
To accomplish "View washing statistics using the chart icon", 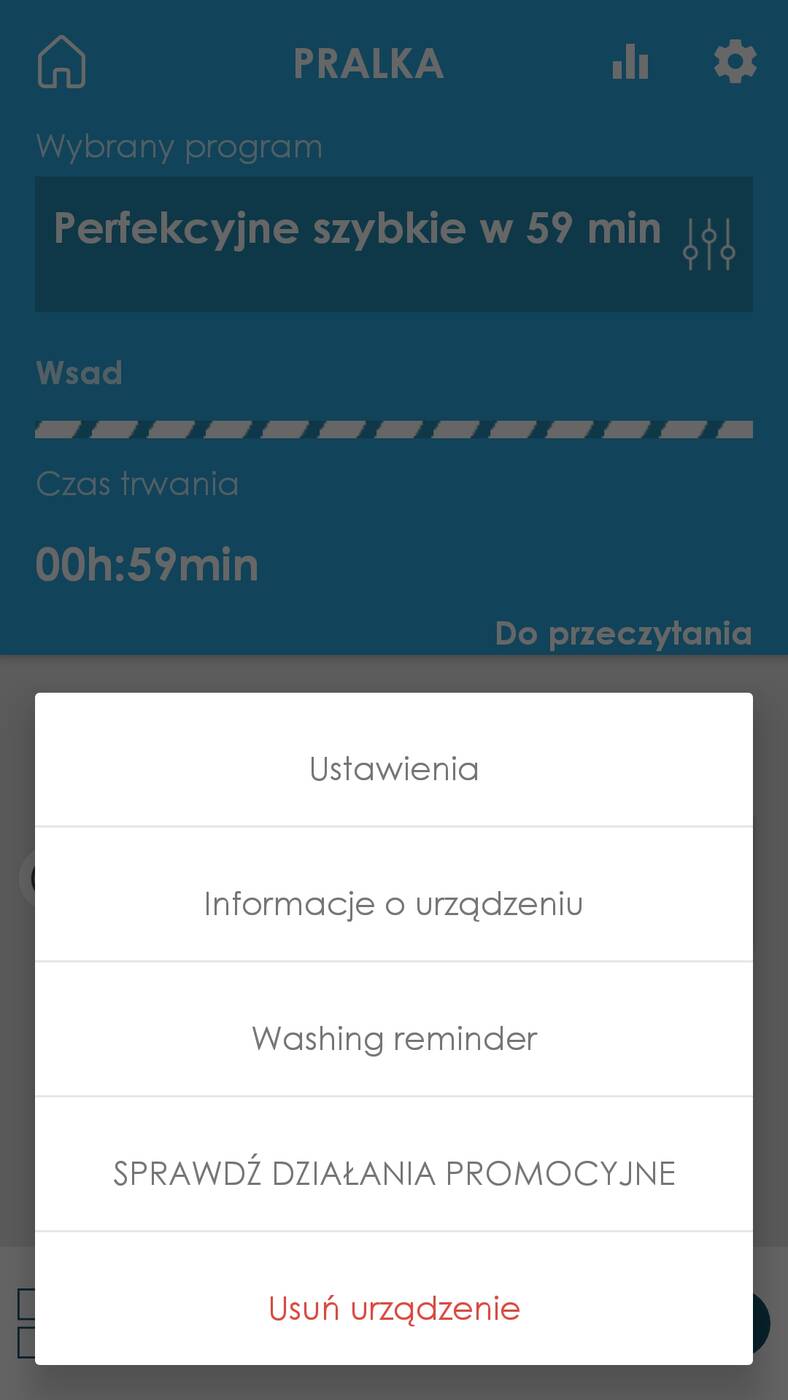I will [x=629, y=62].
